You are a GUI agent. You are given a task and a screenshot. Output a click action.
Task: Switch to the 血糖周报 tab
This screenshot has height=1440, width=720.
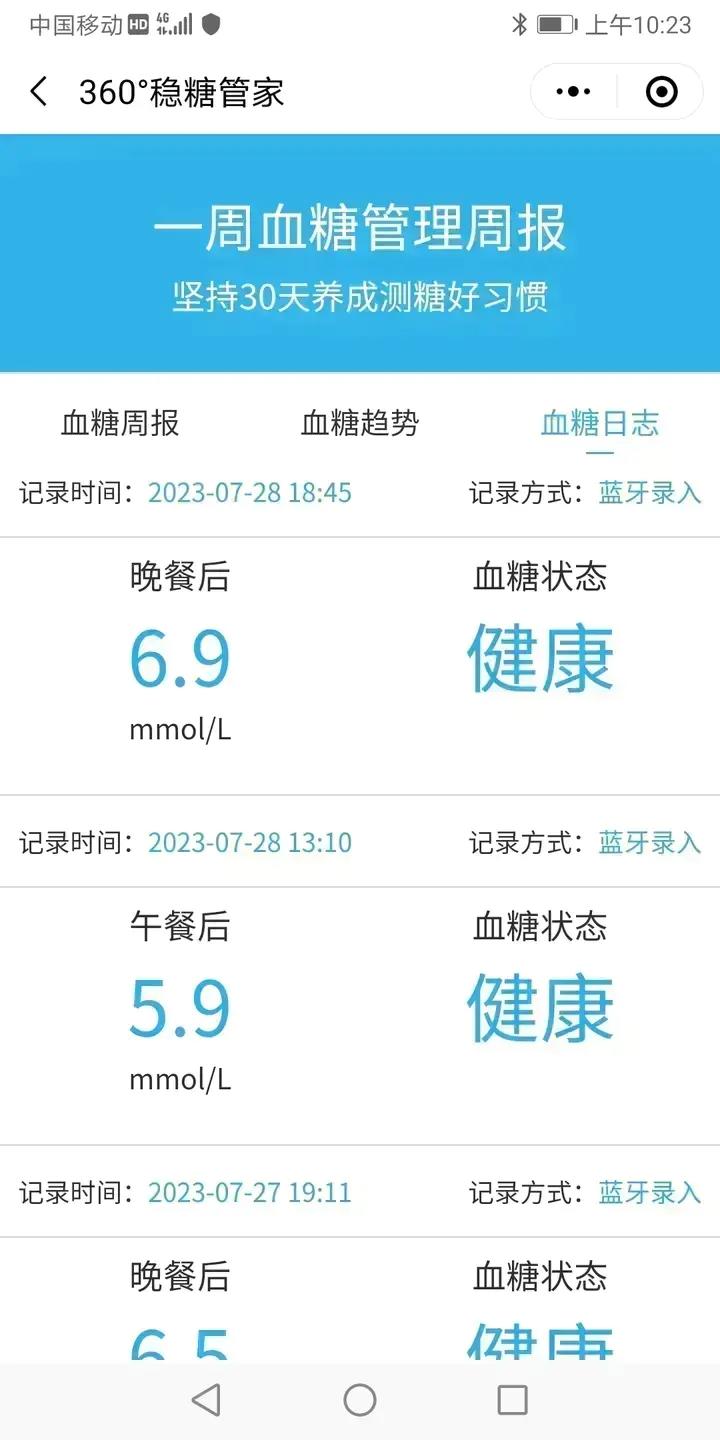pos(120,423)
